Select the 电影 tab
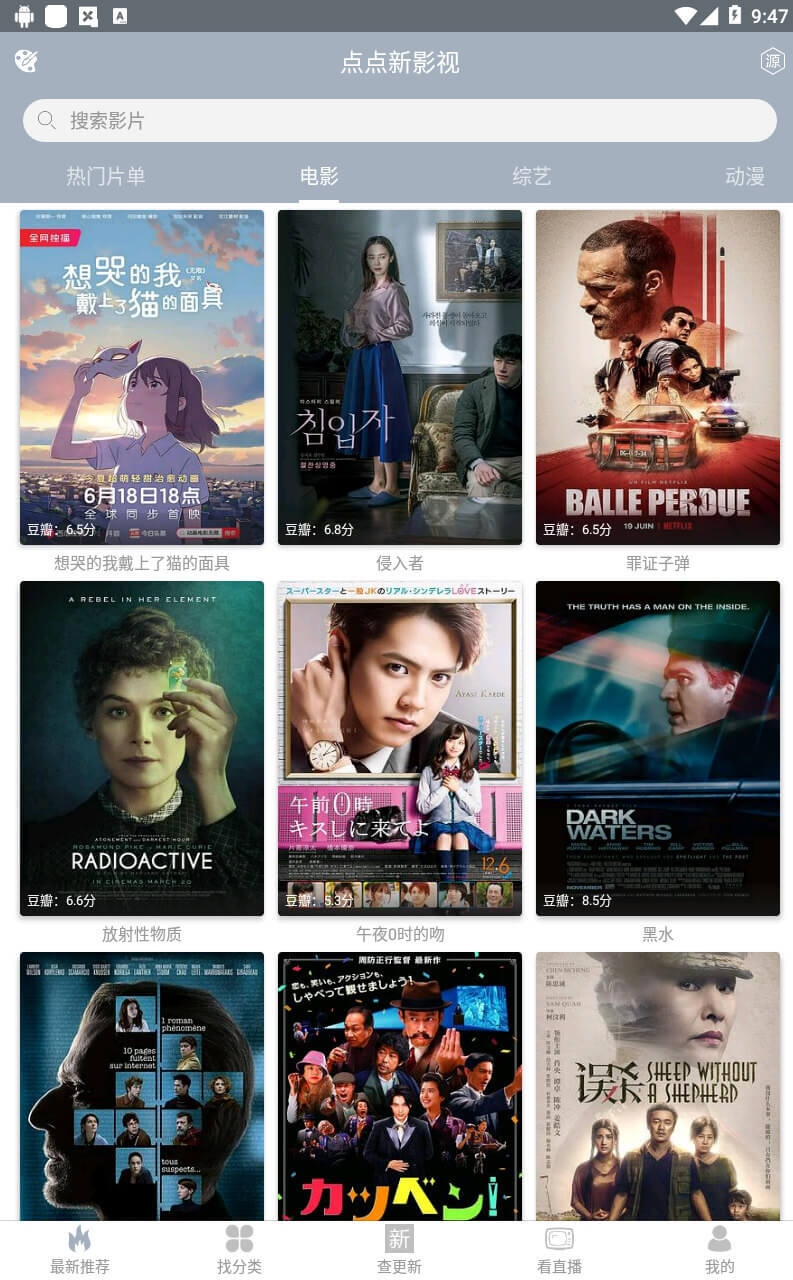Image resolution: width=793 pixels, height=1280 pixels. (319, 177)
